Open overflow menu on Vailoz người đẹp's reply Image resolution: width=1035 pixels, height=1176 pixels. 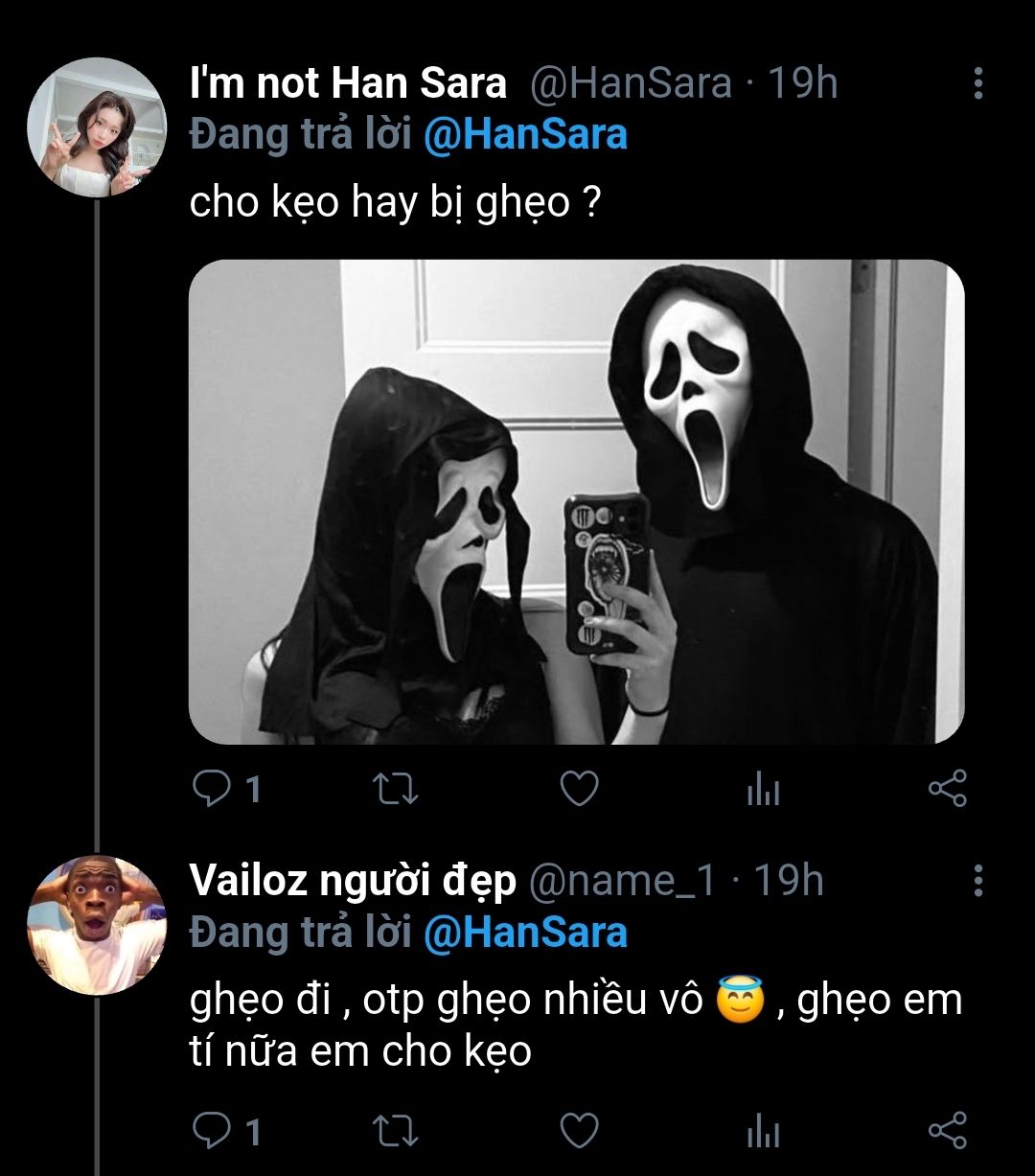pyautogui.click(x=977, y=880)
